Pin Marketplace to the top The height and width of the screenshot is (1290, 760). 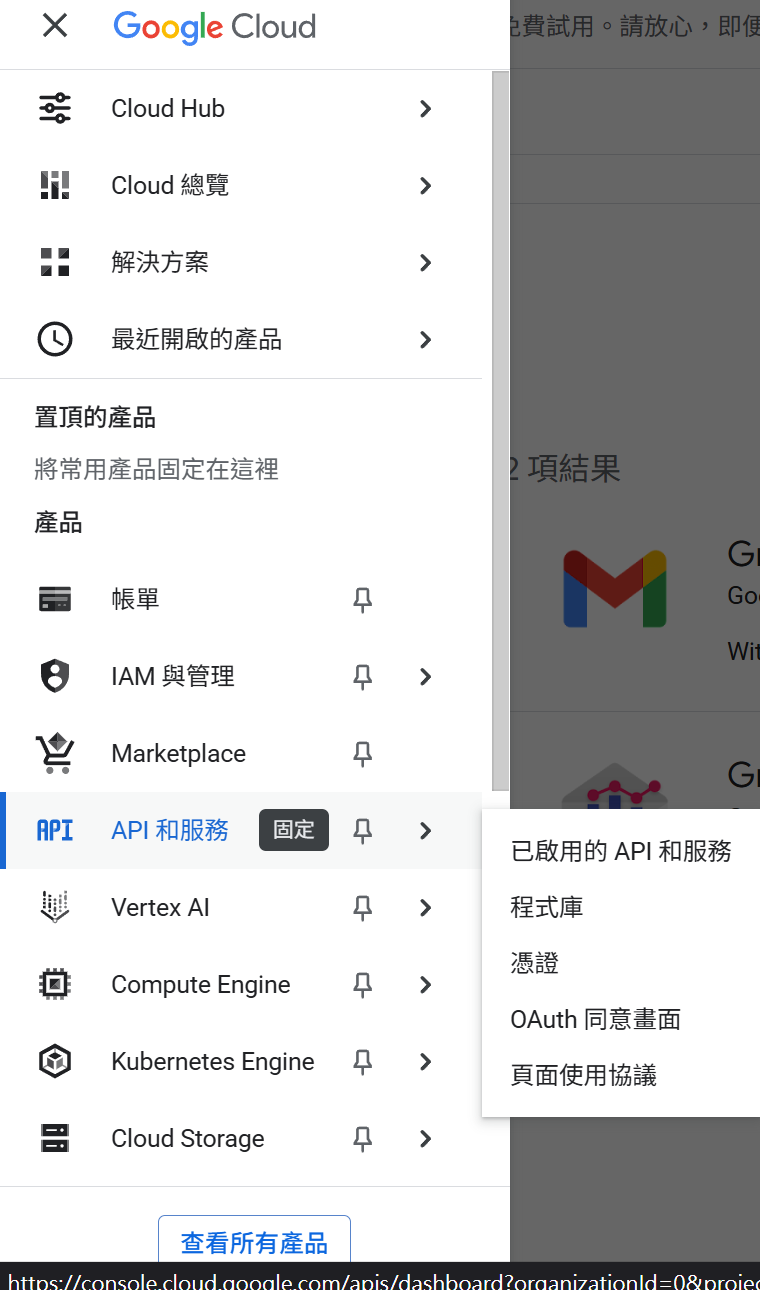(363, 754)
